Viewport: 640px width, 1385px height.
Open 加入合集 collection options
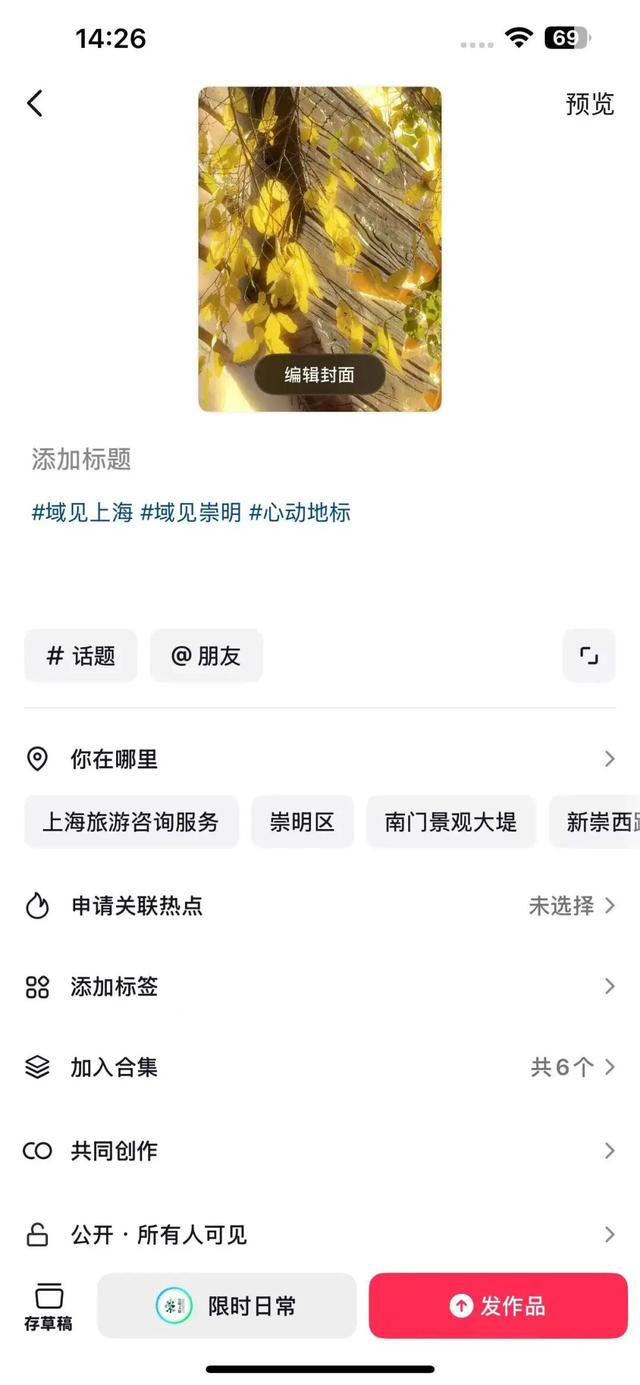coord(320,1067)
